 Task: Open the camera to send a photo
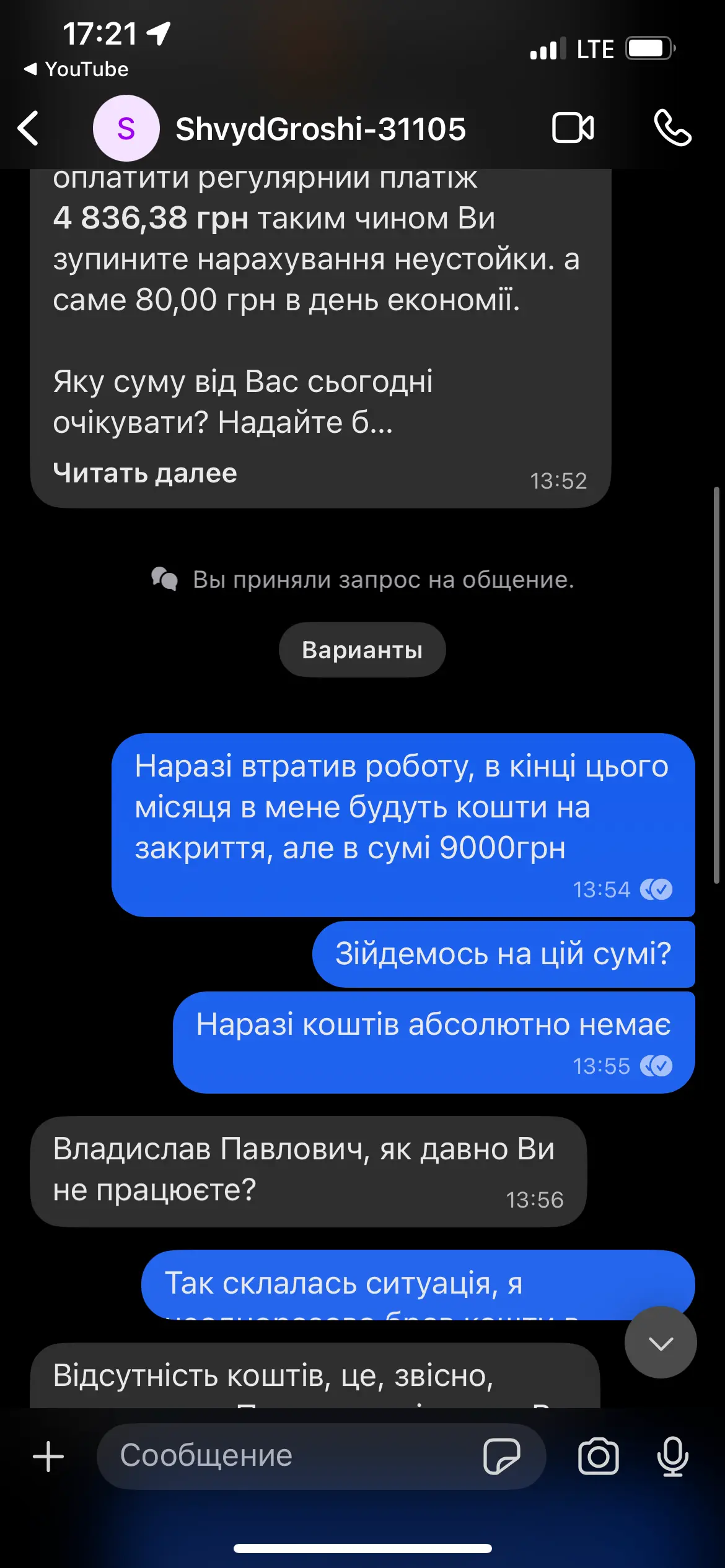coord(598,1456)
